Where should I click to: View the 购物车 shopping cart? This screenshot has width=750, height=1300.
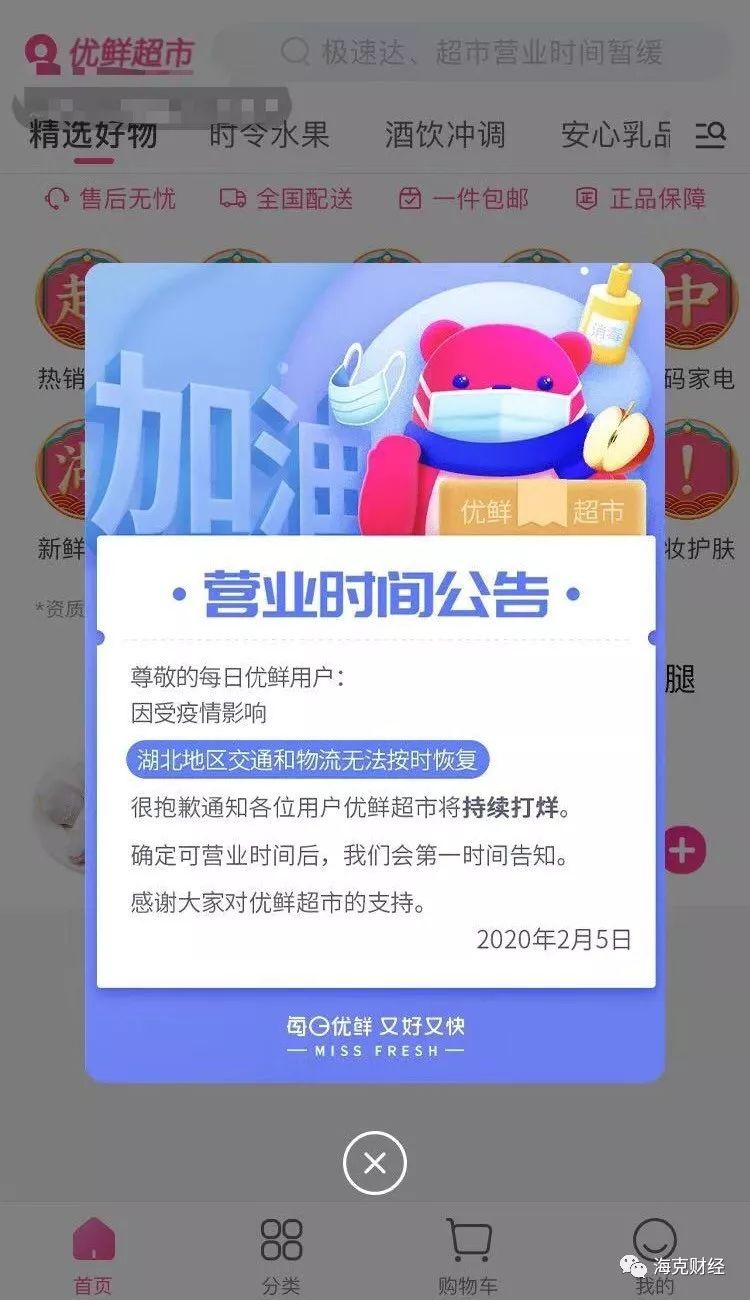tap(468, 1255)
